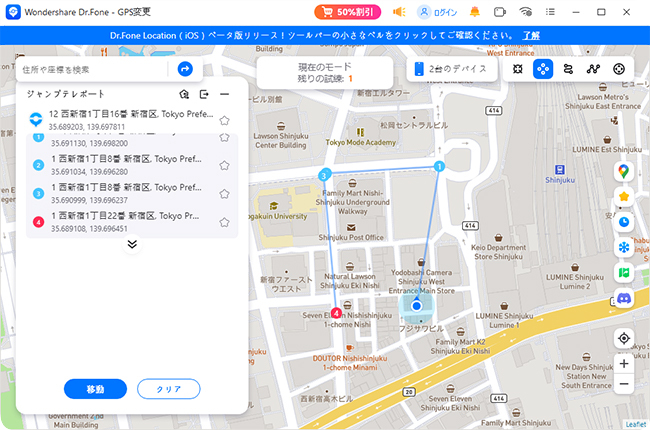The height and width of the screenshot is (430, 650).
Task: Minimize the ジャンプテレポート panel
Action: coord(224,94)
